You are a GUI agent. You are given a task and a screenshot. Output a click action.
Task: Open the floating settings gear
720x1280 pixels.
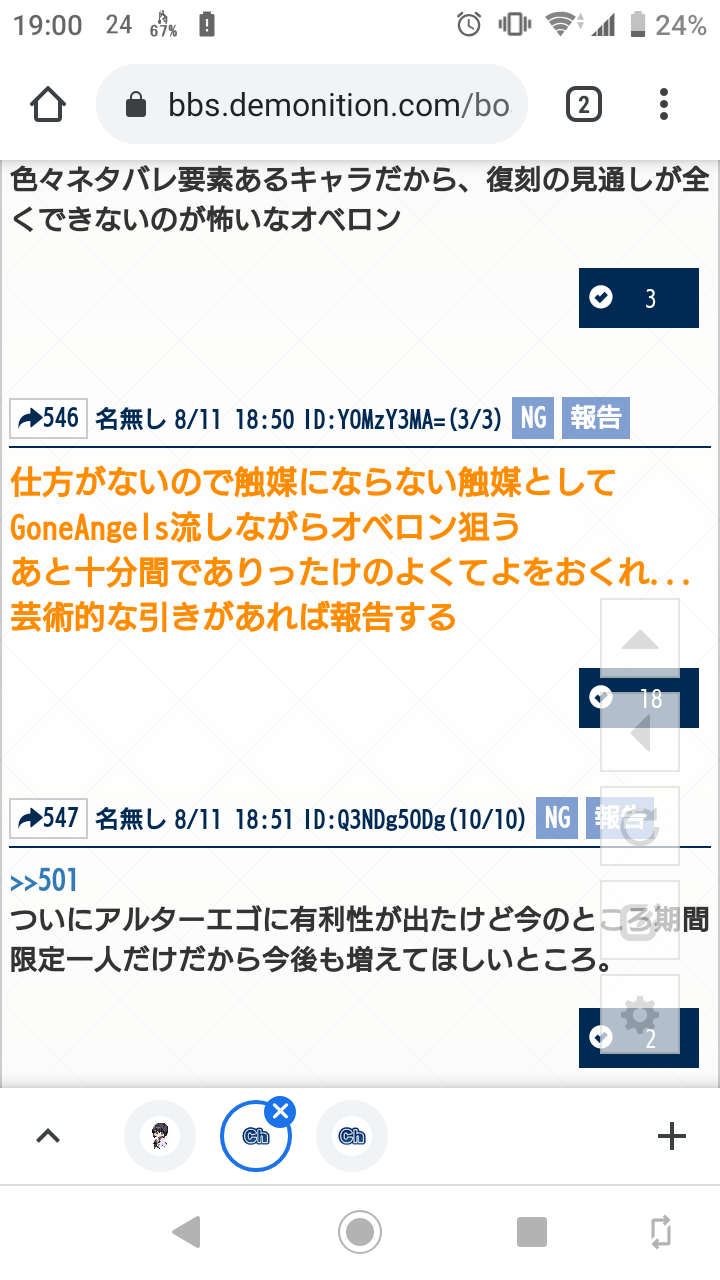(x=640, y=1014)
